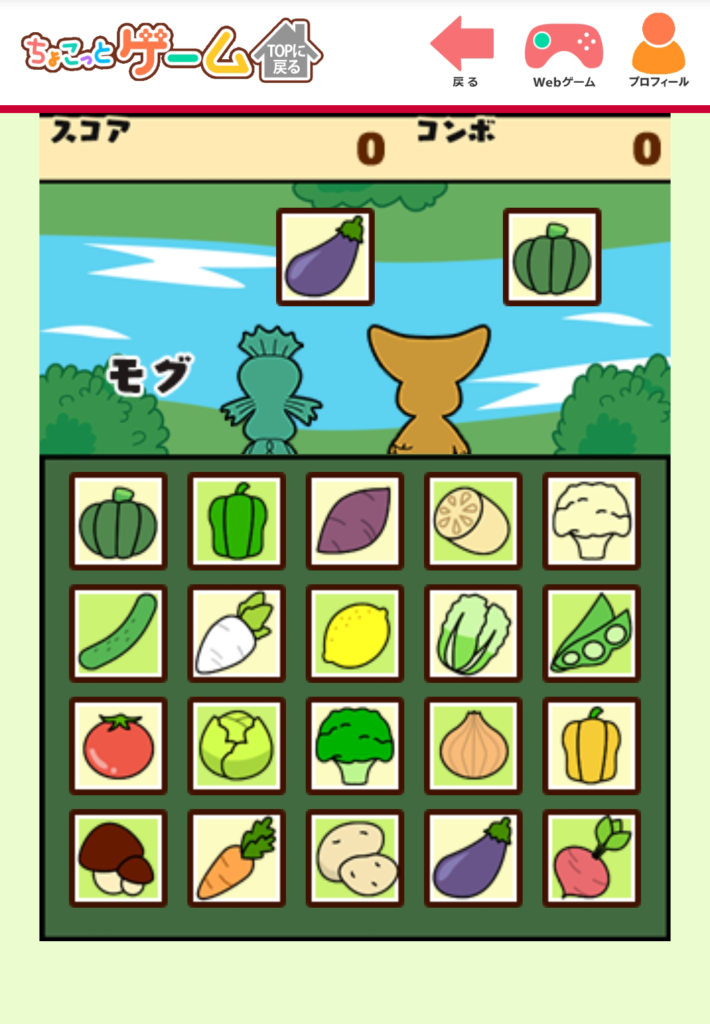Image resolution: width=710 pixels, height=1024 pixels.
Task: Pick the white daikon radish tile
Action: [237, 633]
